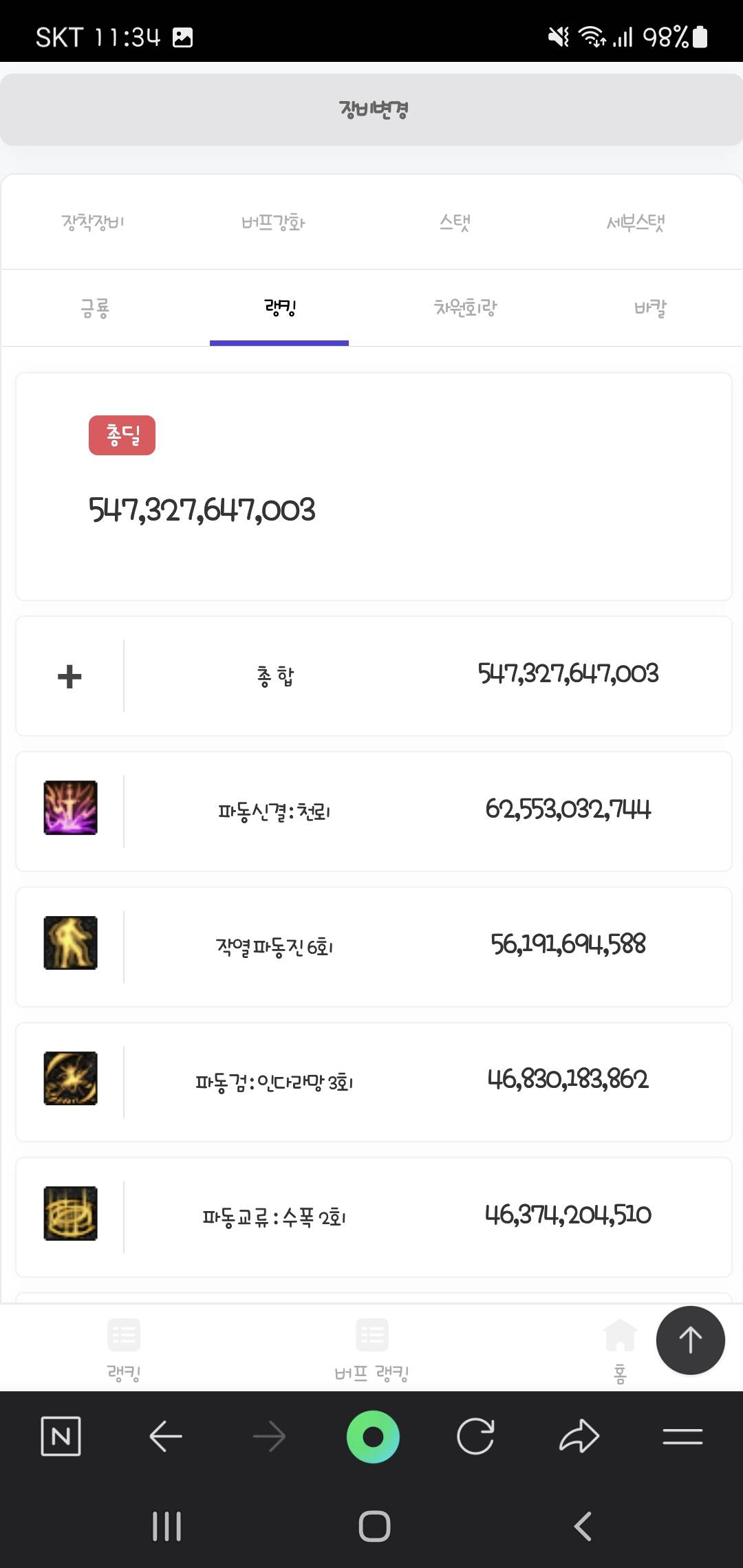This screenshot has width=743, height=1568.
Task: Open 버프 랭킹 in the bottom navigation
Action: pos(371,1349)
